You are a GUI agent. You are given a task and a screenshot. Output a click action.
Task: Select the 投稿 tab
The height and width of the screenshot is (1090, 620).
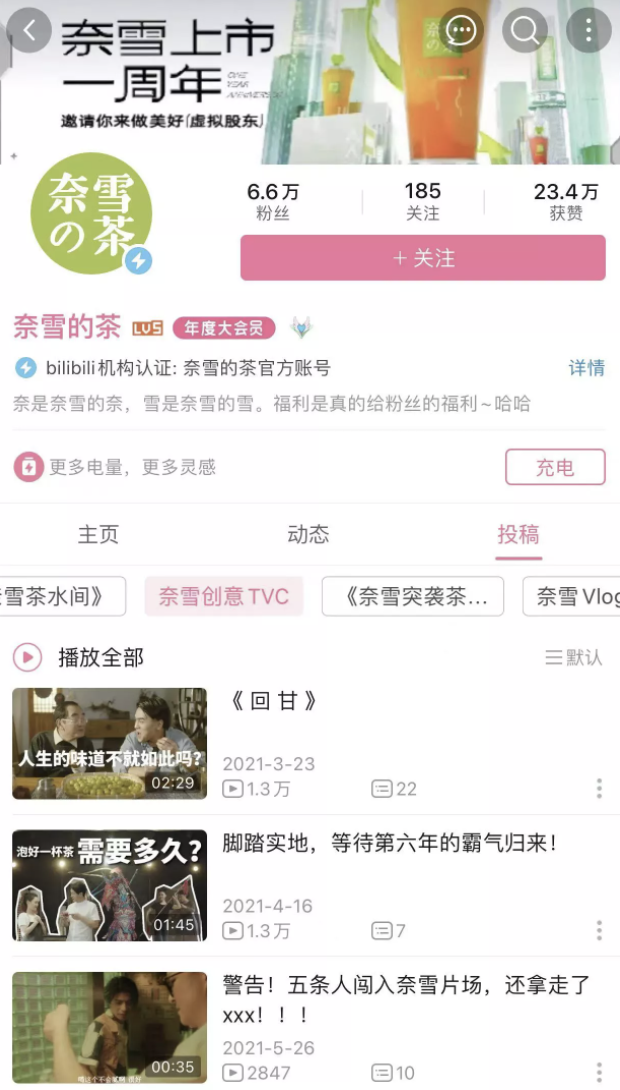click(518, 534)
